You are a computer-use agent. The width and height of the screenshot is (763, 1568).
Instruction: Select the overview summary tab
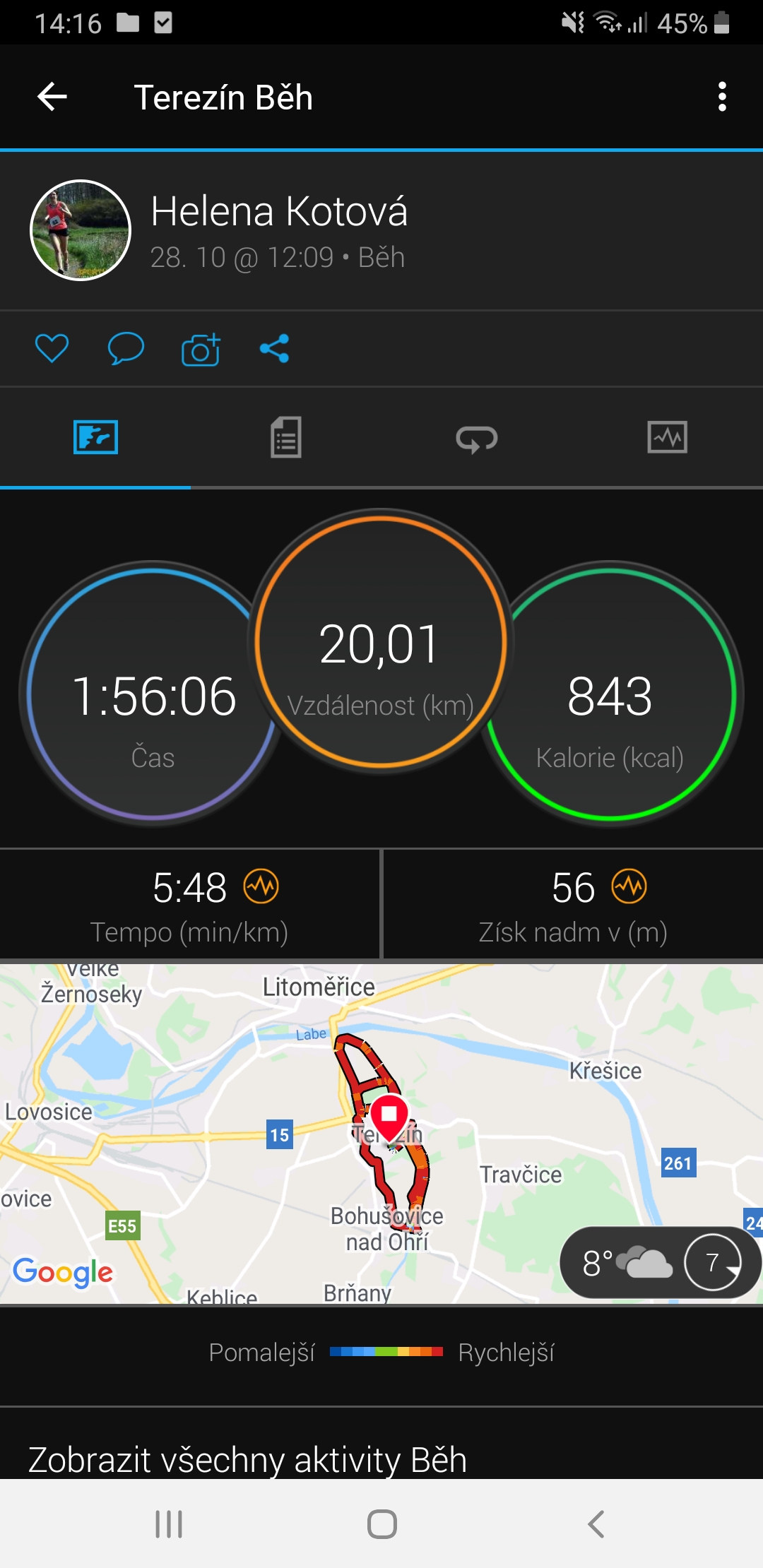coord(95,437)
